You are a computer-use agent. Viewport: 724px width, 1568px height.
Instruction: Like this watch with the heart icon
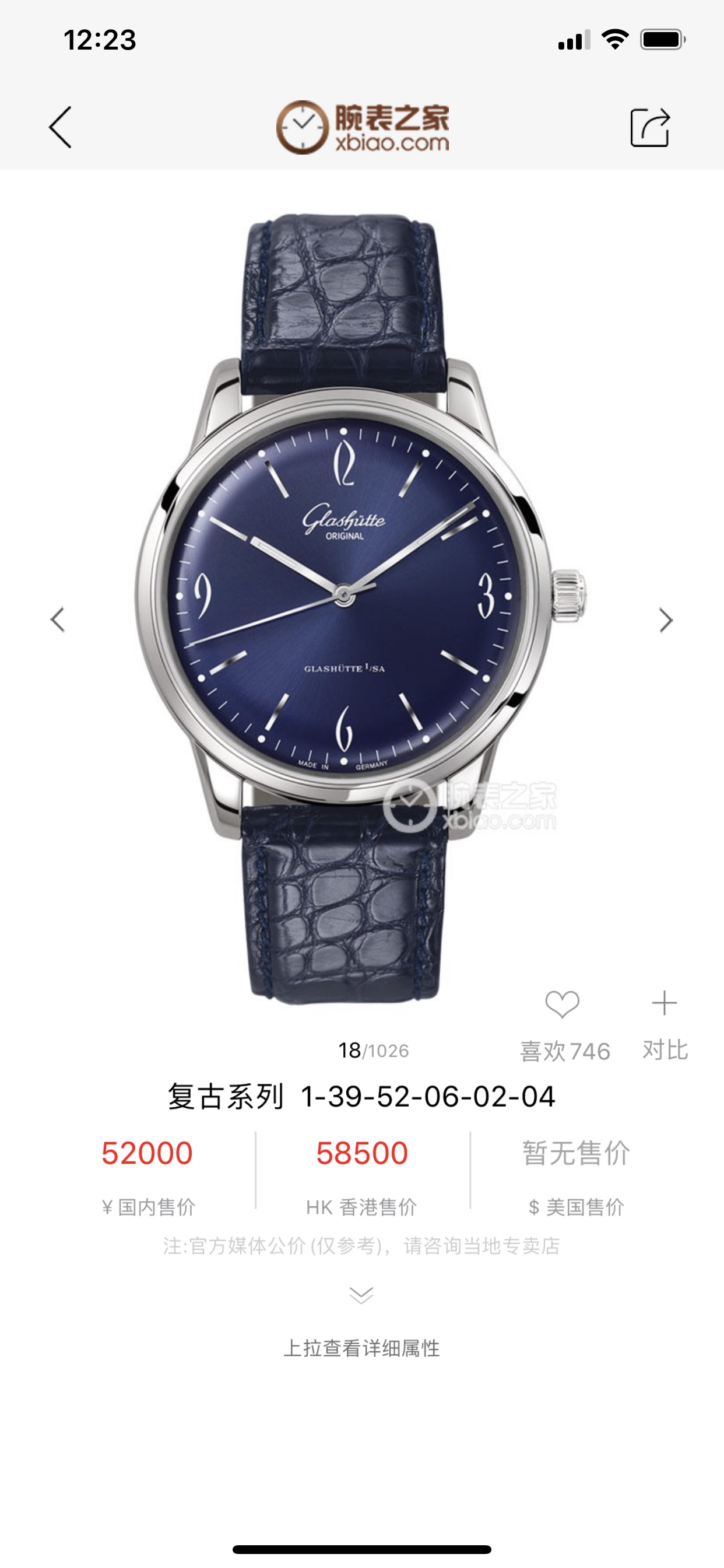562,1004
